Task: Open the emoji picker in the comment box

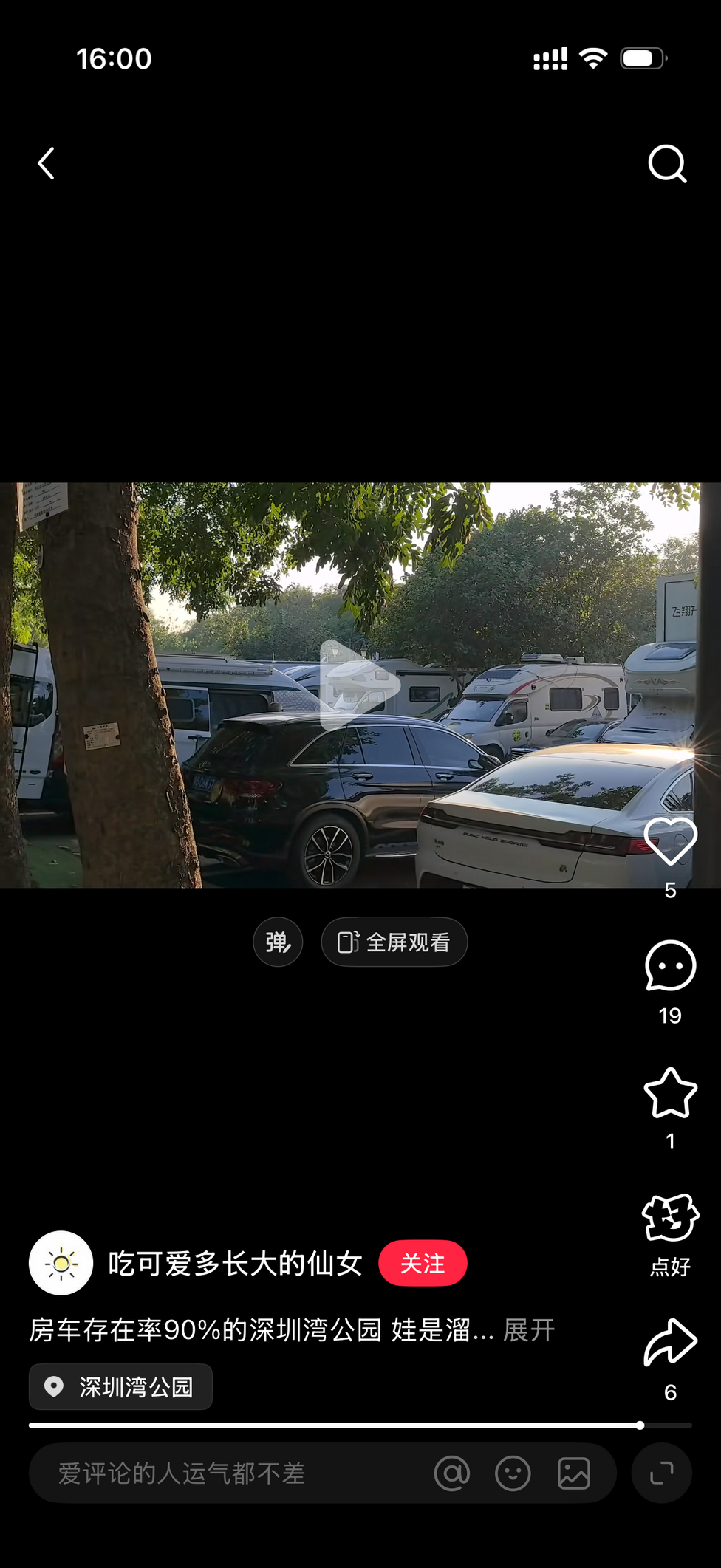Action: pos(513,1473)
